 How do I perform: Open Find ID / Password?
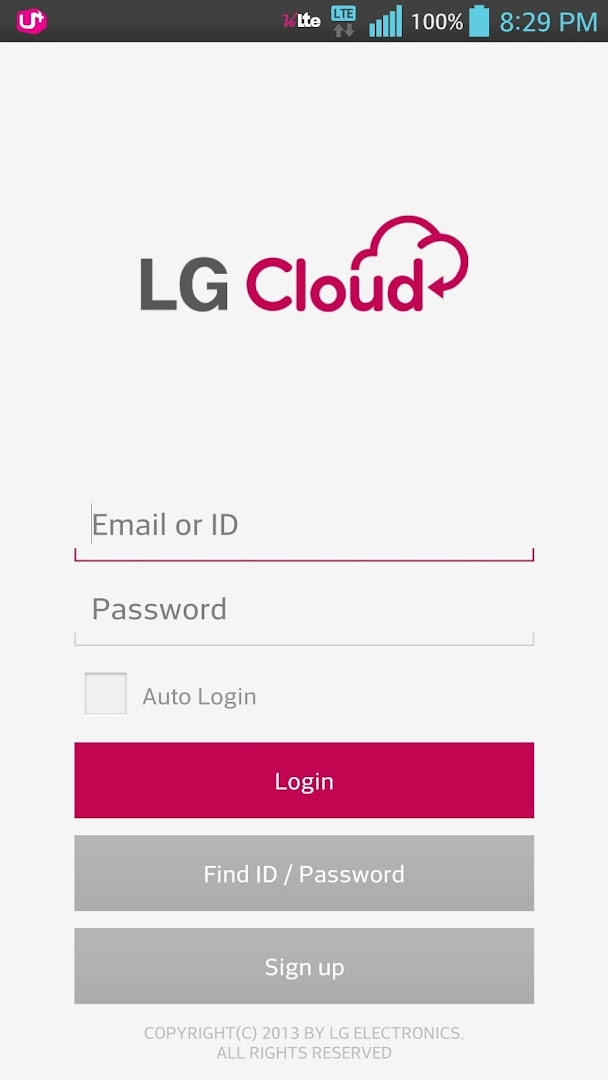click(304, 873)
